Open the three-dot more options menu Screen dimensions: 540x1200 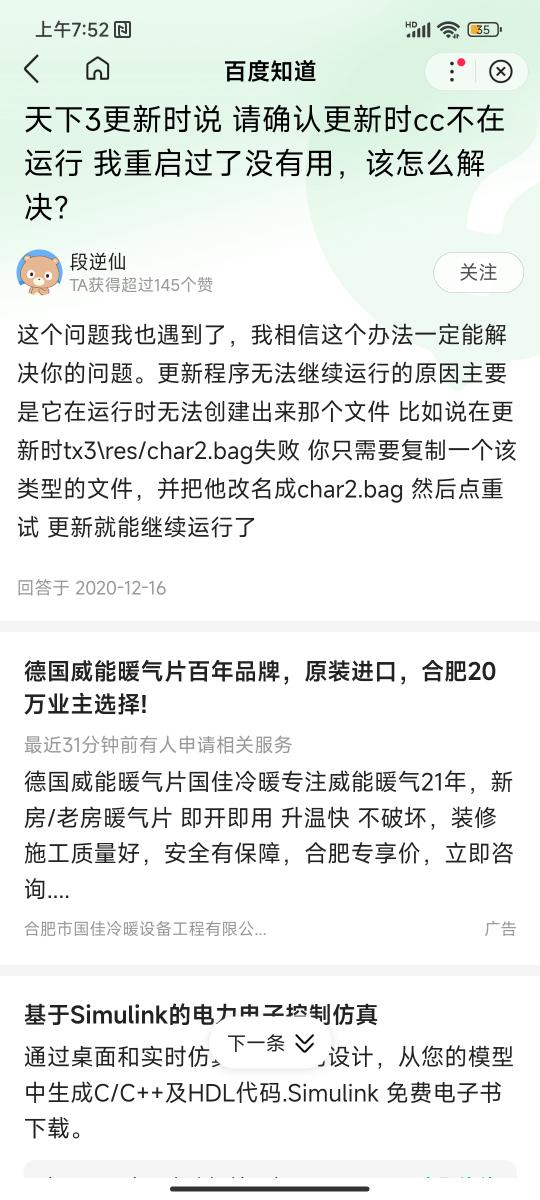453,71
